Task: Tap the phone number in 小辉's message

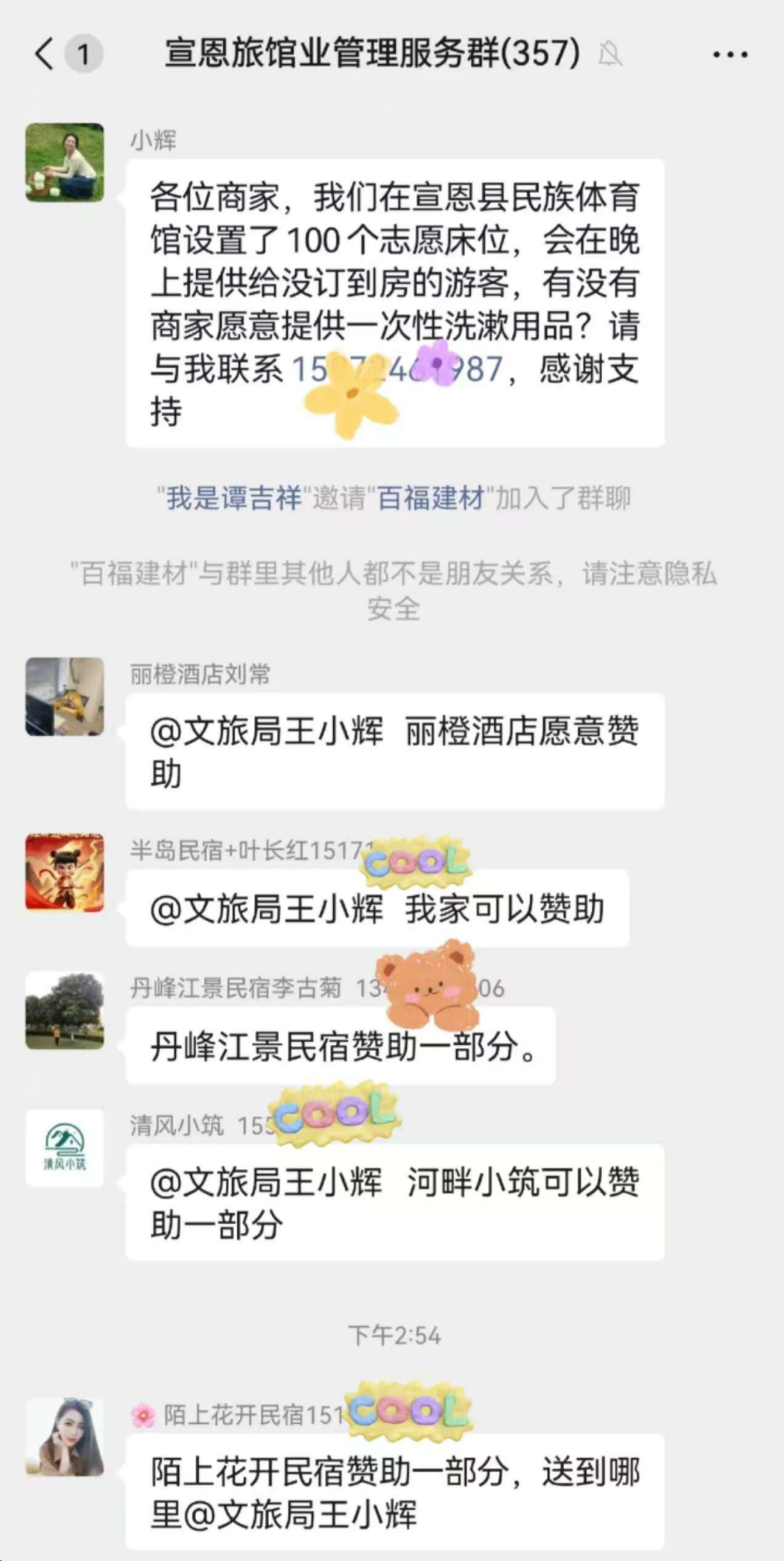Action: (396, 369)
